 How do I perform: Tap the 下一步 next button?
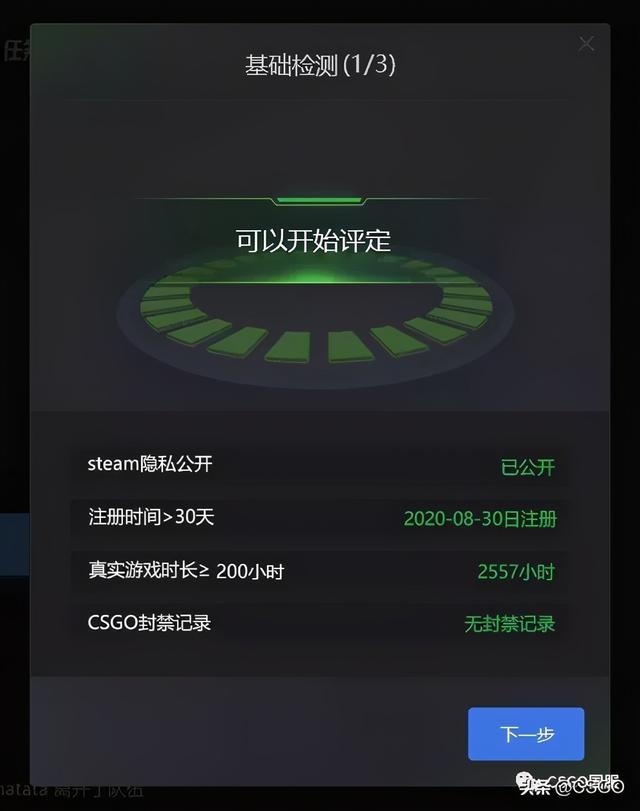coord(526,734)
